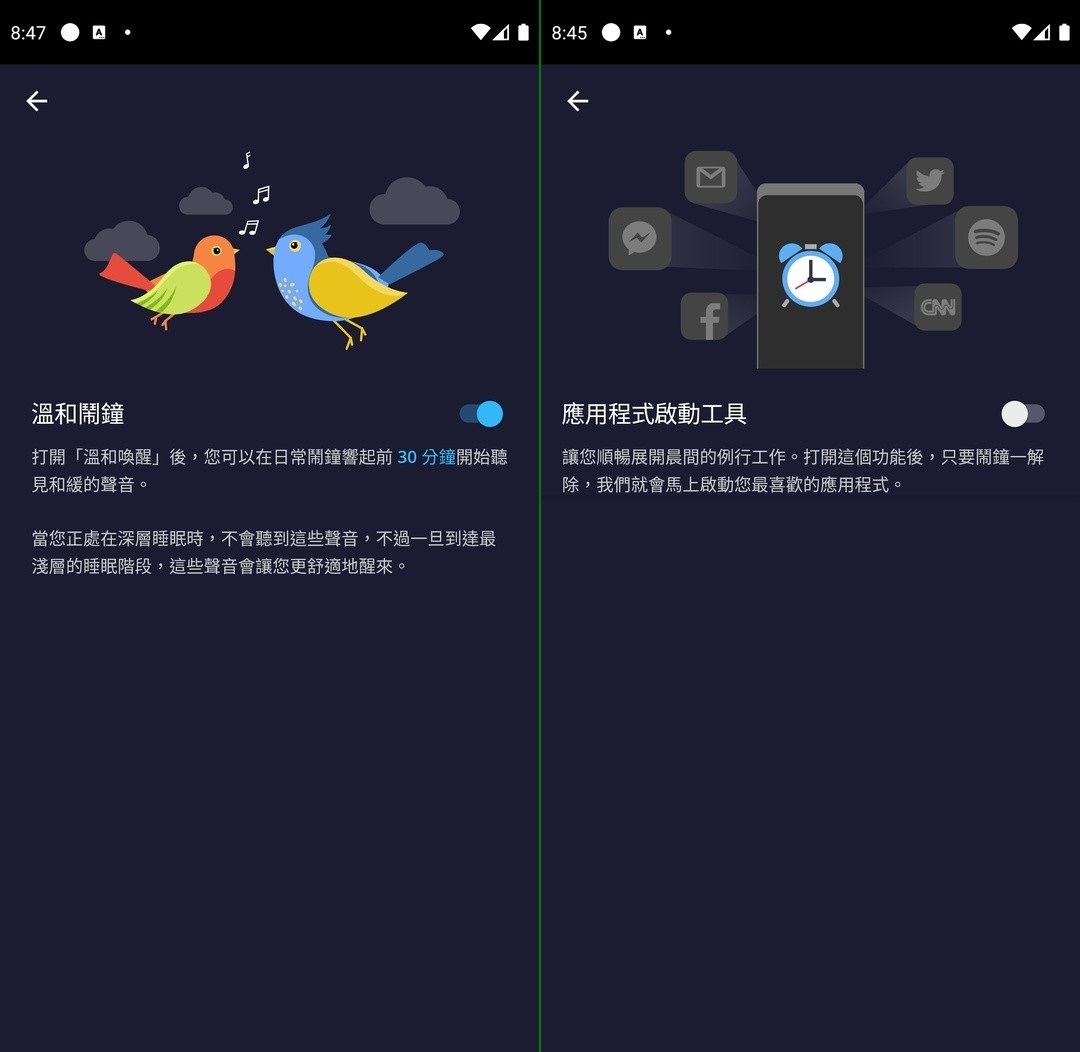This screenshot has width=1080, height=1052.
Task: Change the 30 分鐘 lead time
Action: click(426, 457)
